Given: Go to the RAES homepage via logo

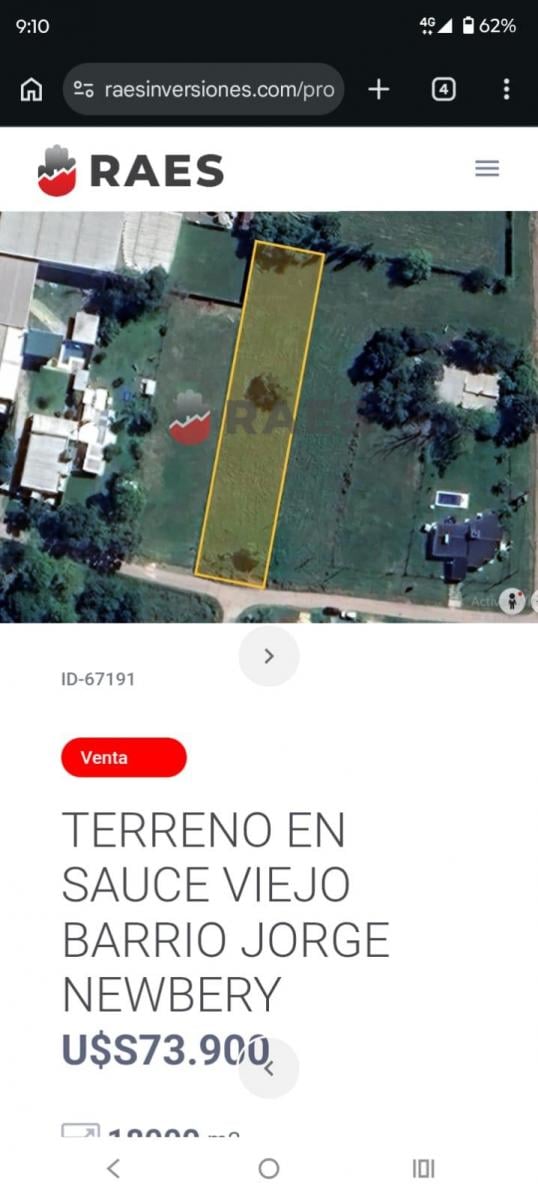Looking at the screenshot, I should (130, 170).
